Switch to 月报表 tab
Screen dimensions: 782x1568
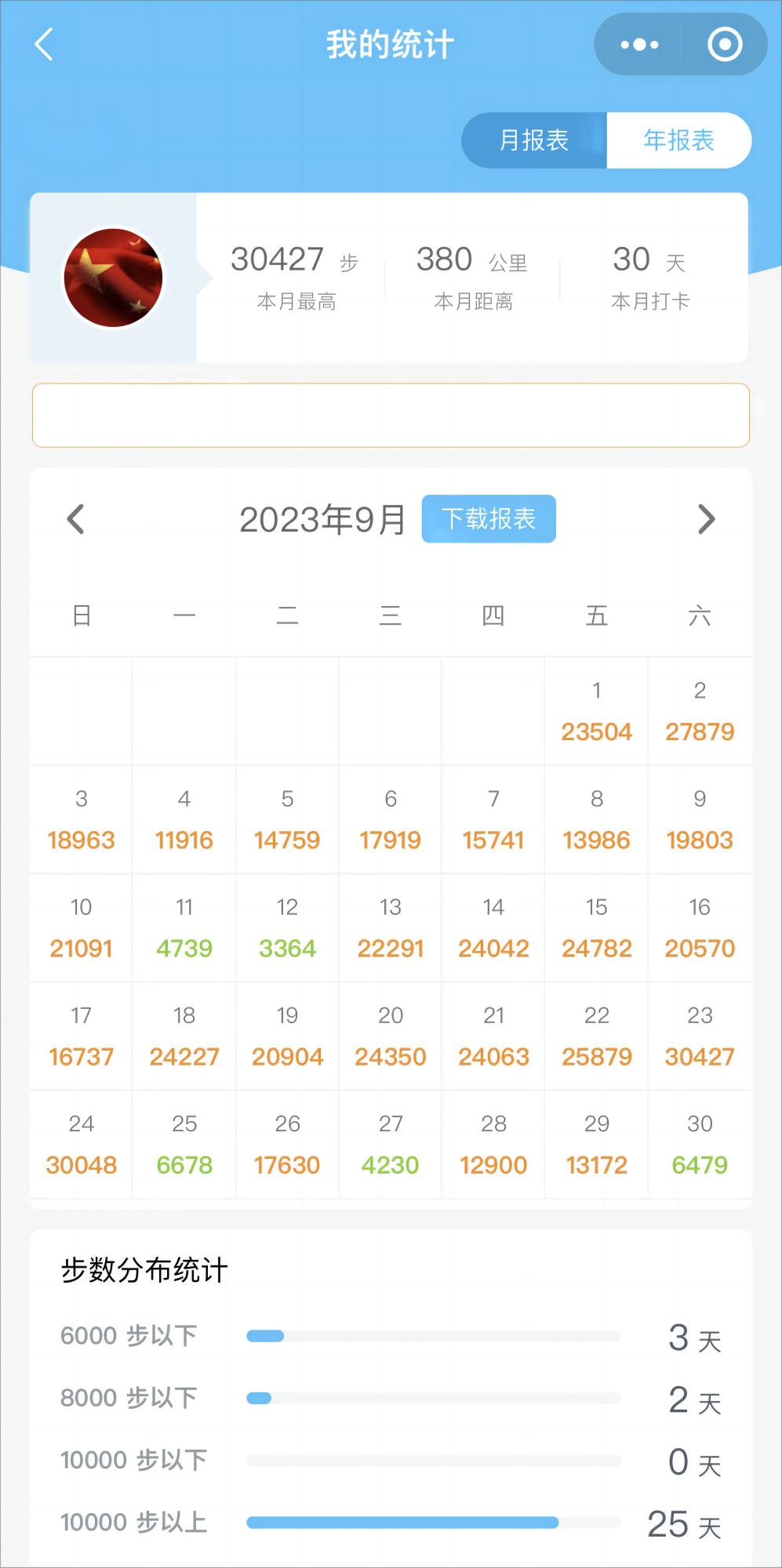click(x=534, y=140)
